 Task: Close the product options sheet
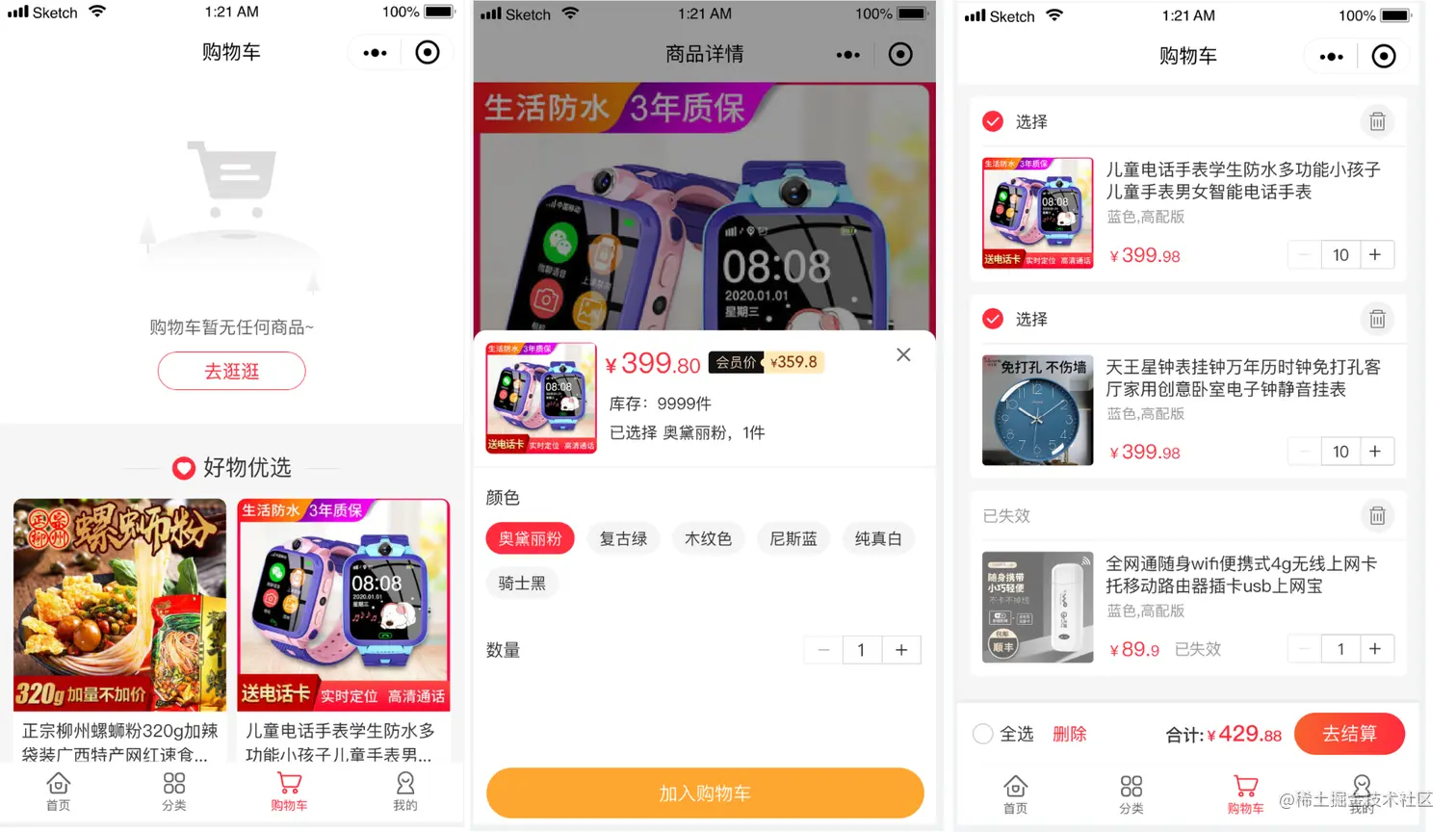click(903, 354)
